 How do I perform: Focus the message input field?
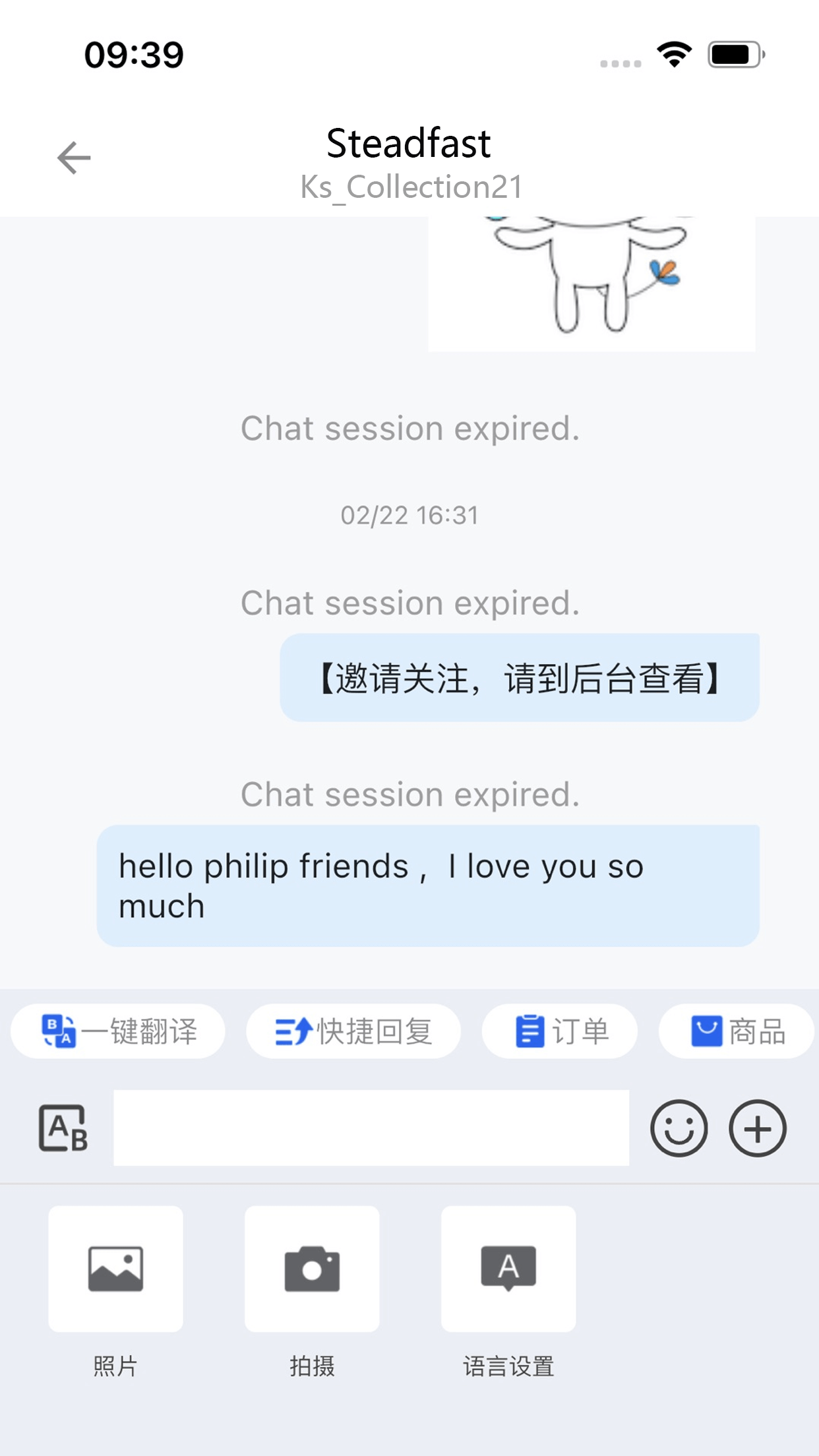(371, 1128)
